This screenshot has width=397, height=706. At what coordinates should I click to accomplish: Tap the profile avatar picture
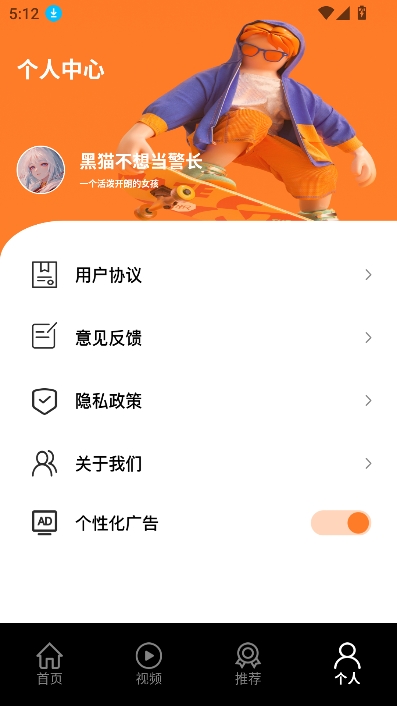(41, 170)
